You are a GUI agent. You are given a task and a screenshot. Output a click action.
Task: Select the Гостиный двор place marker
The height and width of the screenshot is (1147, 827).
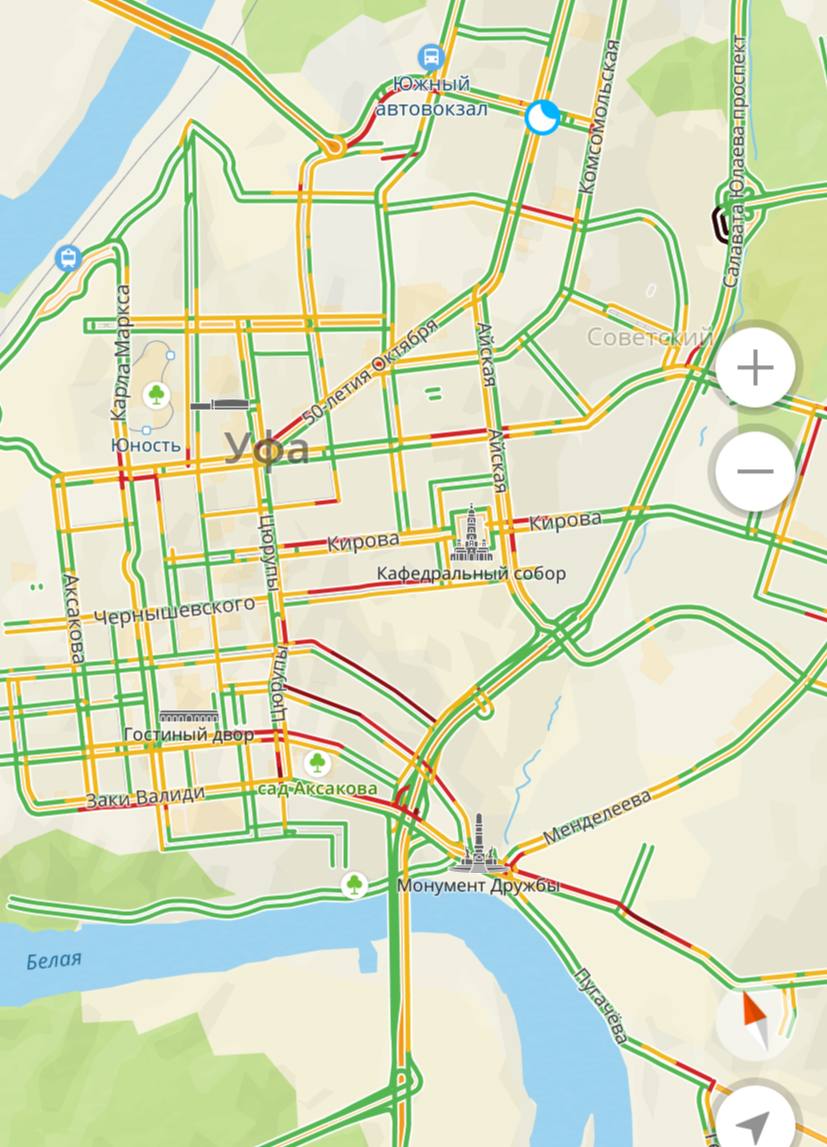188,716
